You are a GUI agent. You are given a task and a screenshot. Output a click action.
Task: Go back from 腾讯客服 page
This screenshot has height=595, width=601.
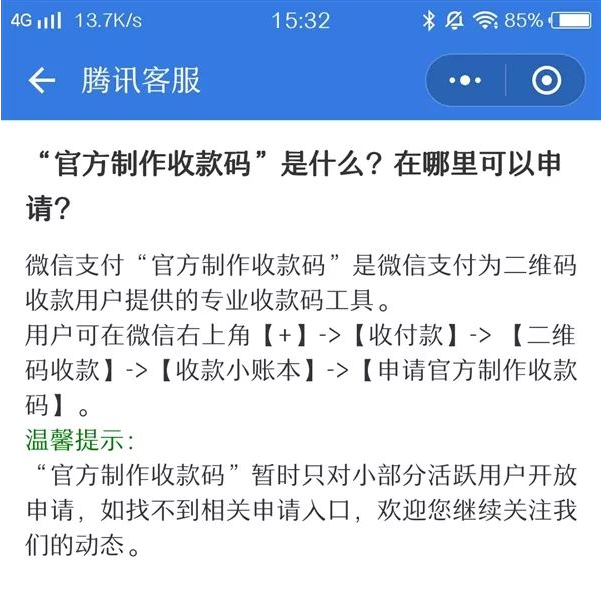(41, 81)
